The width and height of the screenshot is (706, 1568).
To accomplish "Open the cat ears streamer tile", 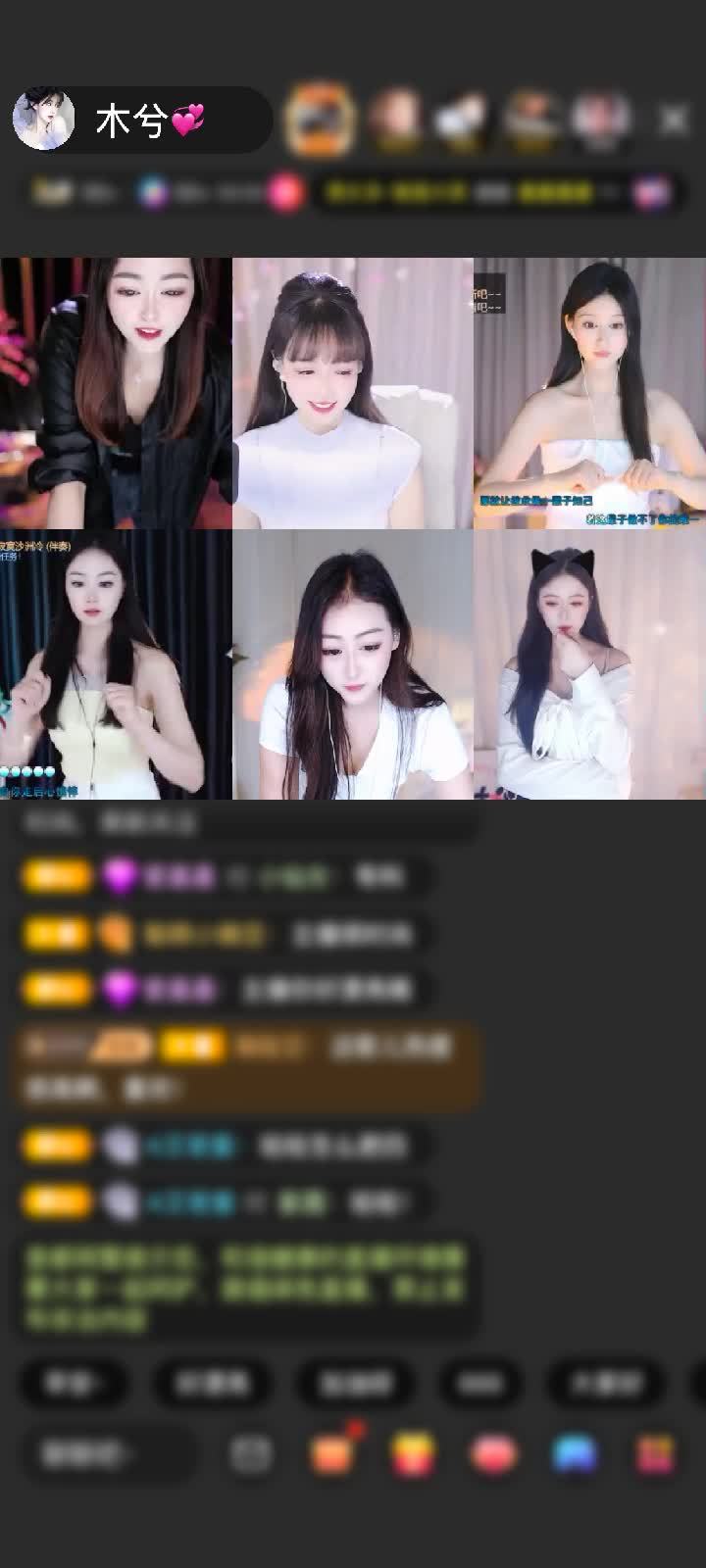I will (x=589, y=664).
